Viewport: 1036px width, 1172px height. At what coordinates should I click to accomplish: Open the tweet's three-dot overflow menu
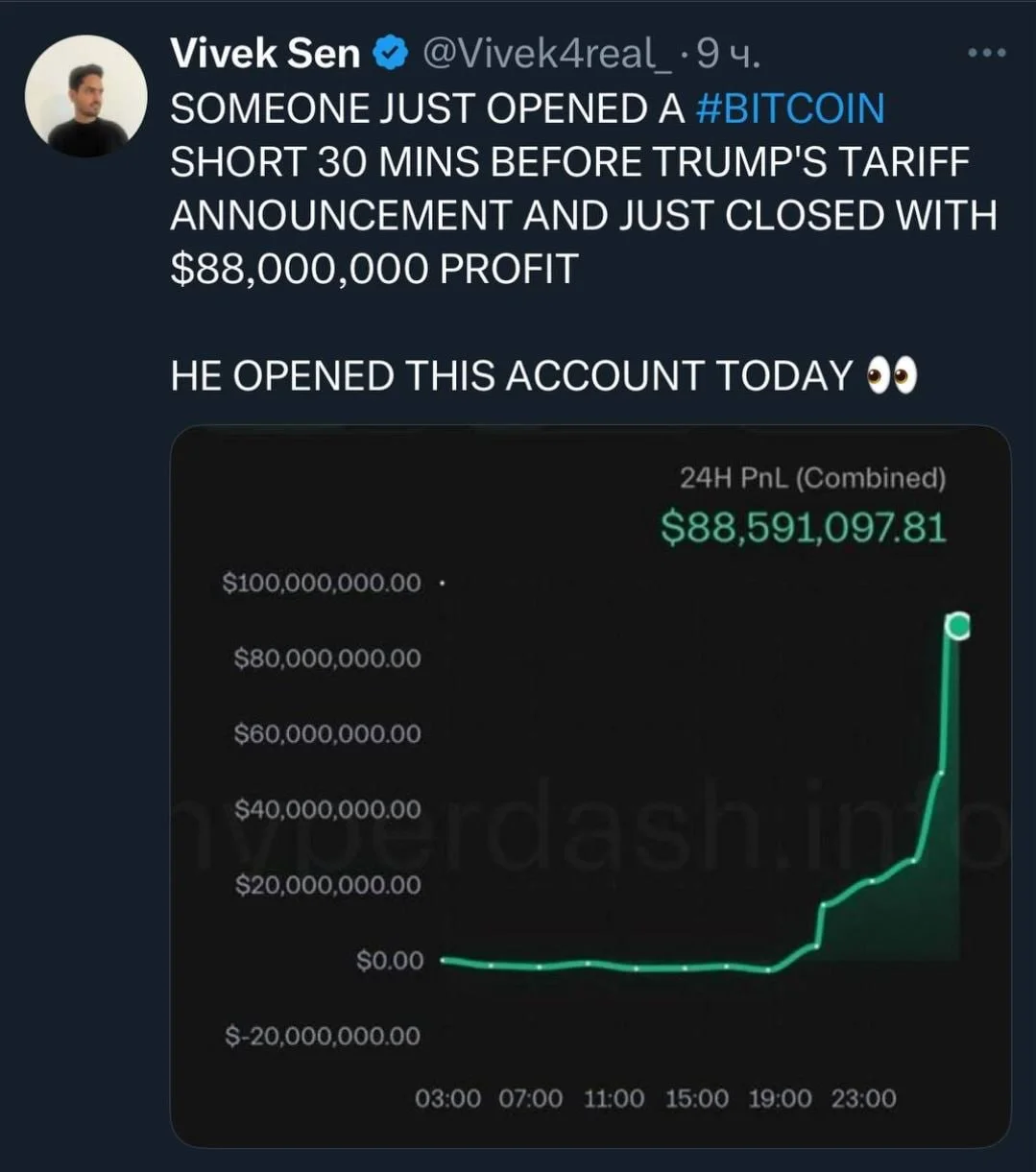tap(986, 54)
